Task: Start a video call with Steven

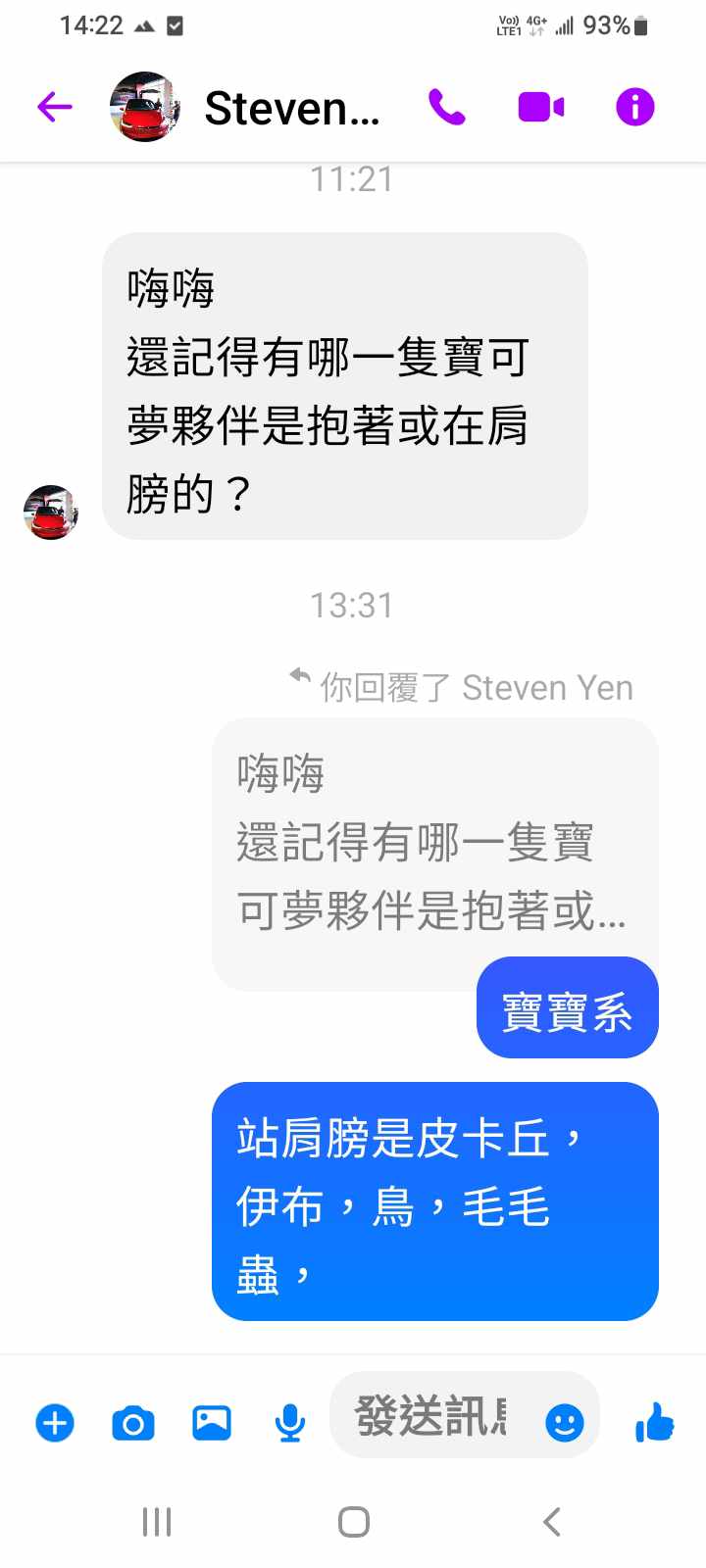Action: (540, 107)
